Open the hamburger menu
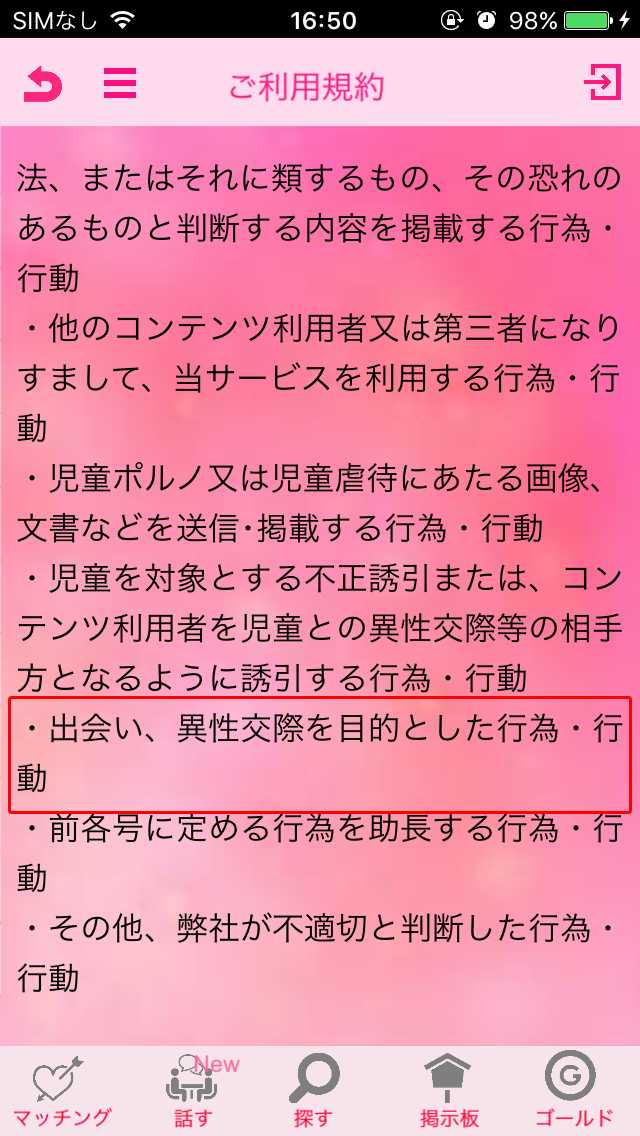640x1136 pixels. tap(120, 83)
